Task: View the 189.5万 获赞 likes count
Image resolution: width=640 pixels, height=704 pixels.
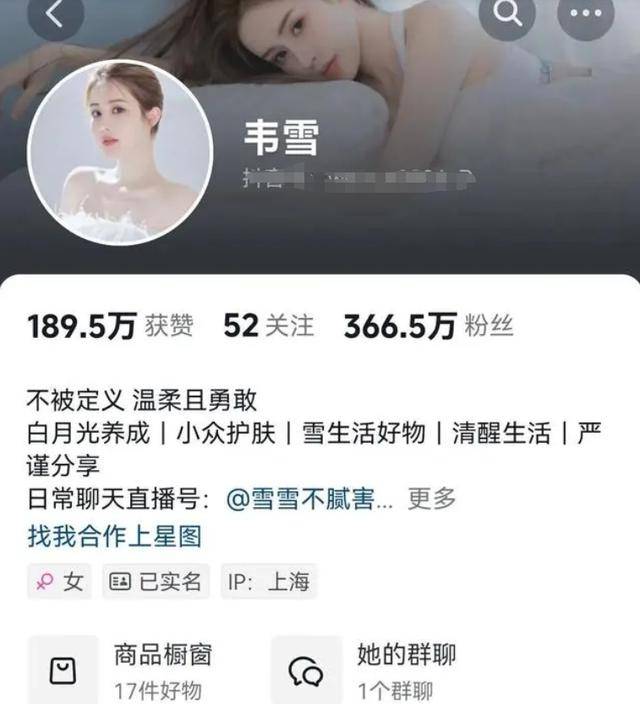Action: pos(110,325)
